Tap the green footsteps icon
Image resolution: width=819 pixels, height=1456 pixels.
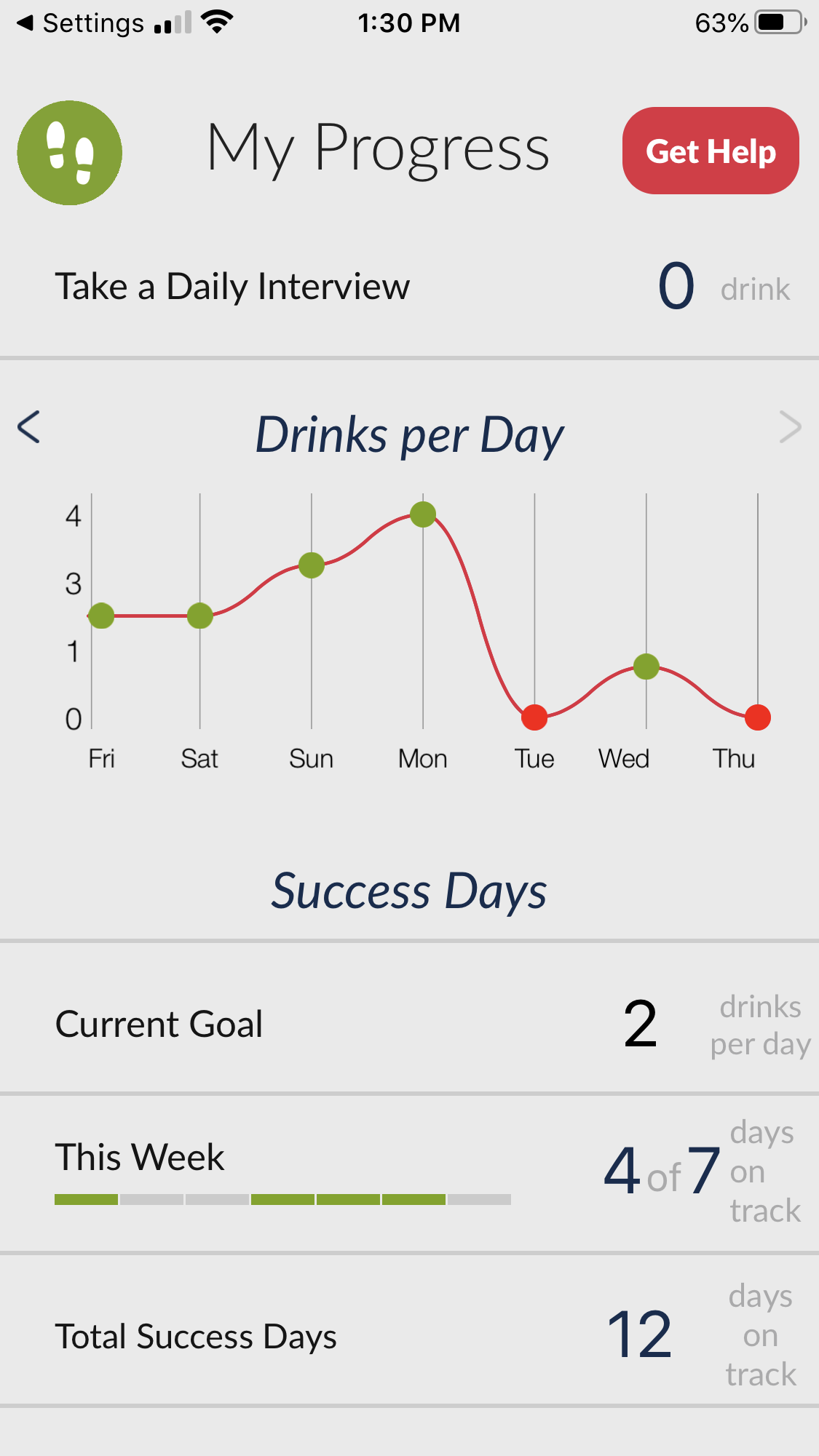click(70, 153)
